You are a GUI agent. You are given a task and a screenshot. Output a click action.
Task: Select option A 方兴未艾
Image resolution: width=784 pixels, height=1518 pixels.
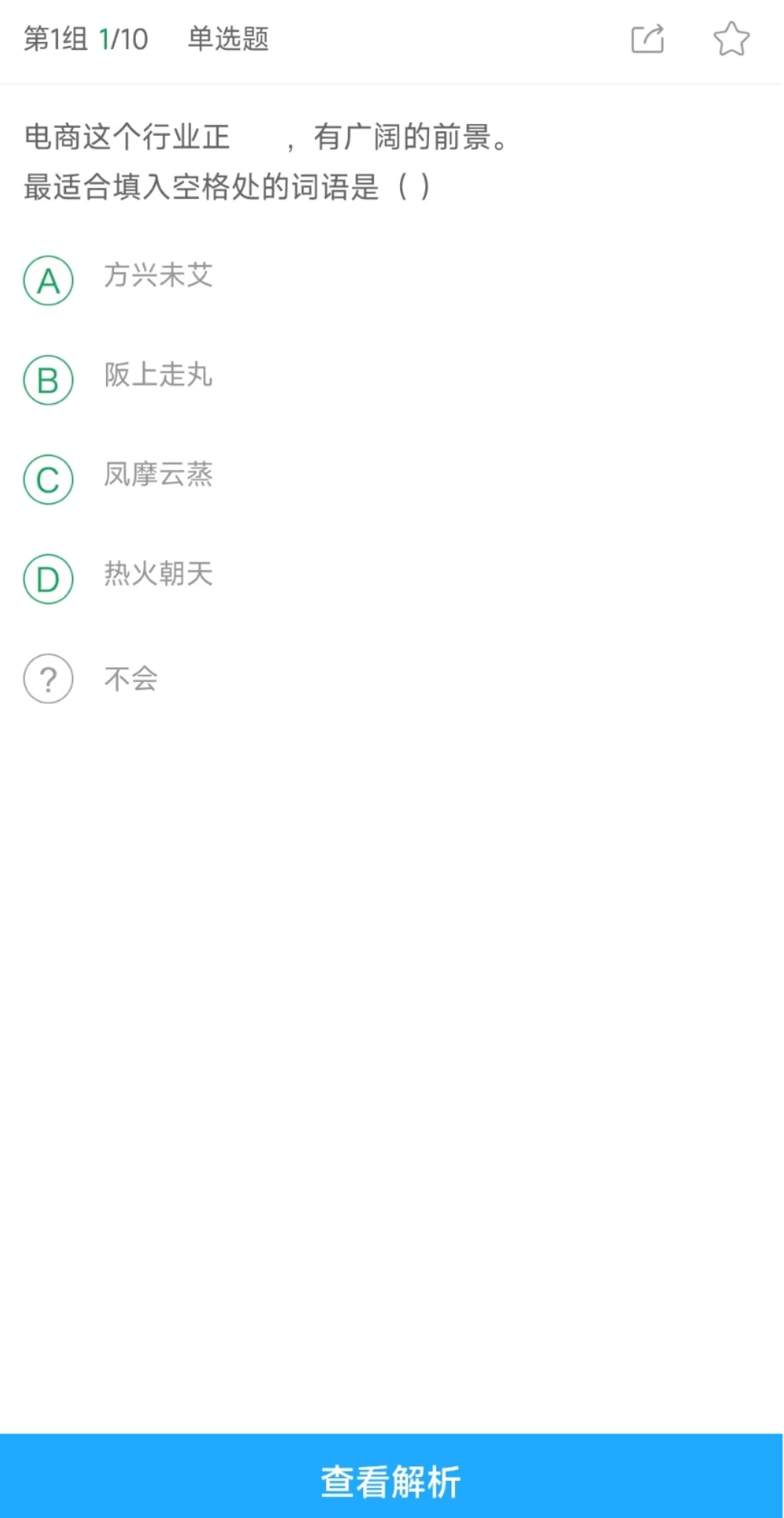[x=49, y=280]
